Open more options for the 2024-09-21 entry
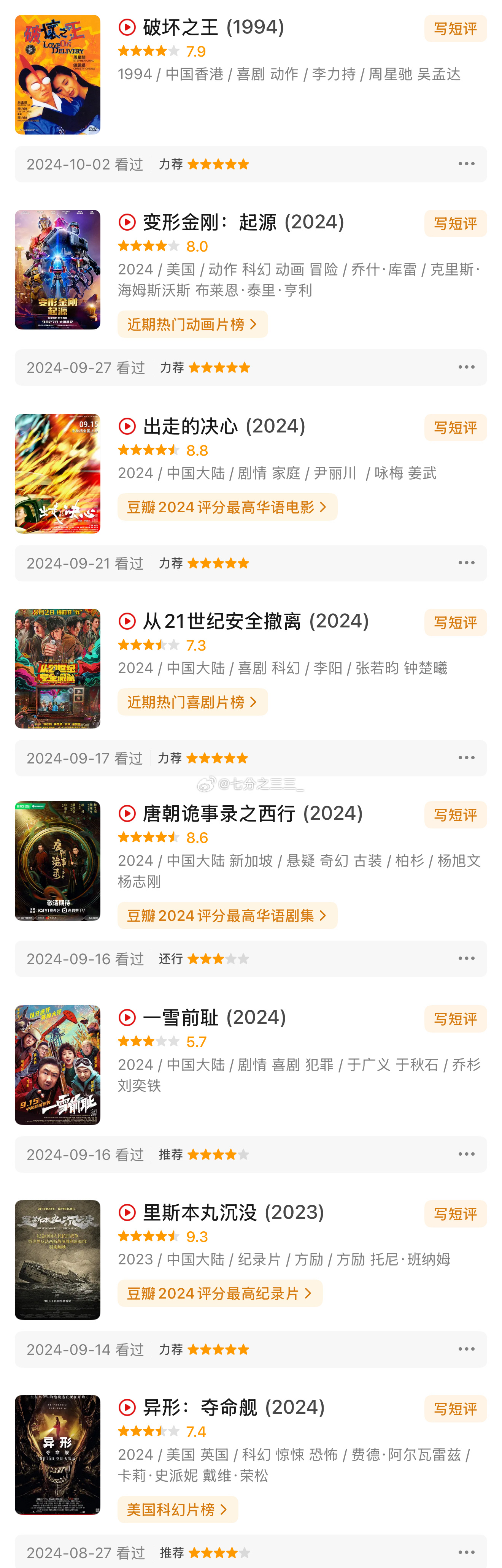This screenshot has width=502, height=1568. 466,562
